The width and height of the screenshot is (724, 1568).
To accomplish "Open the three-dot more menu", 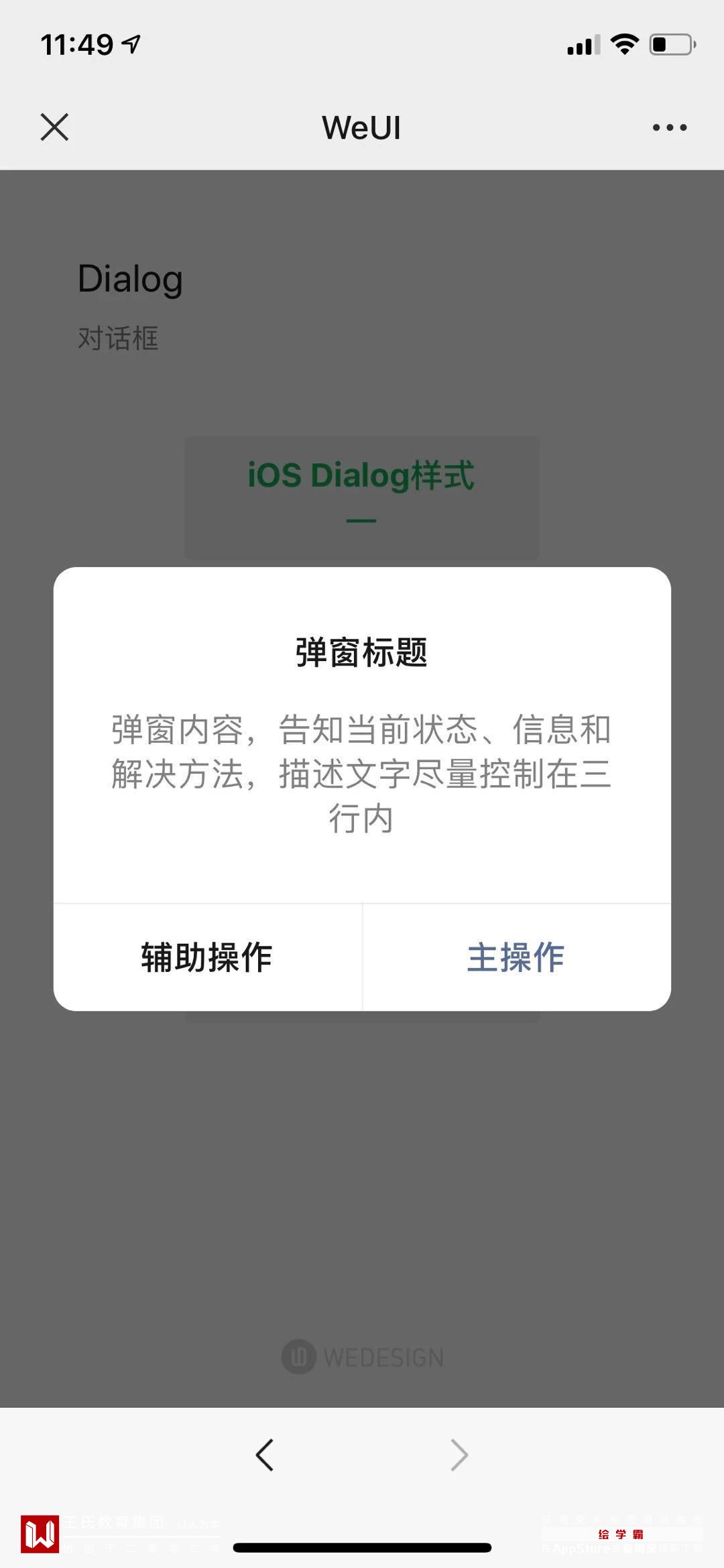I will pyautogui.click(x=670, y=127).
